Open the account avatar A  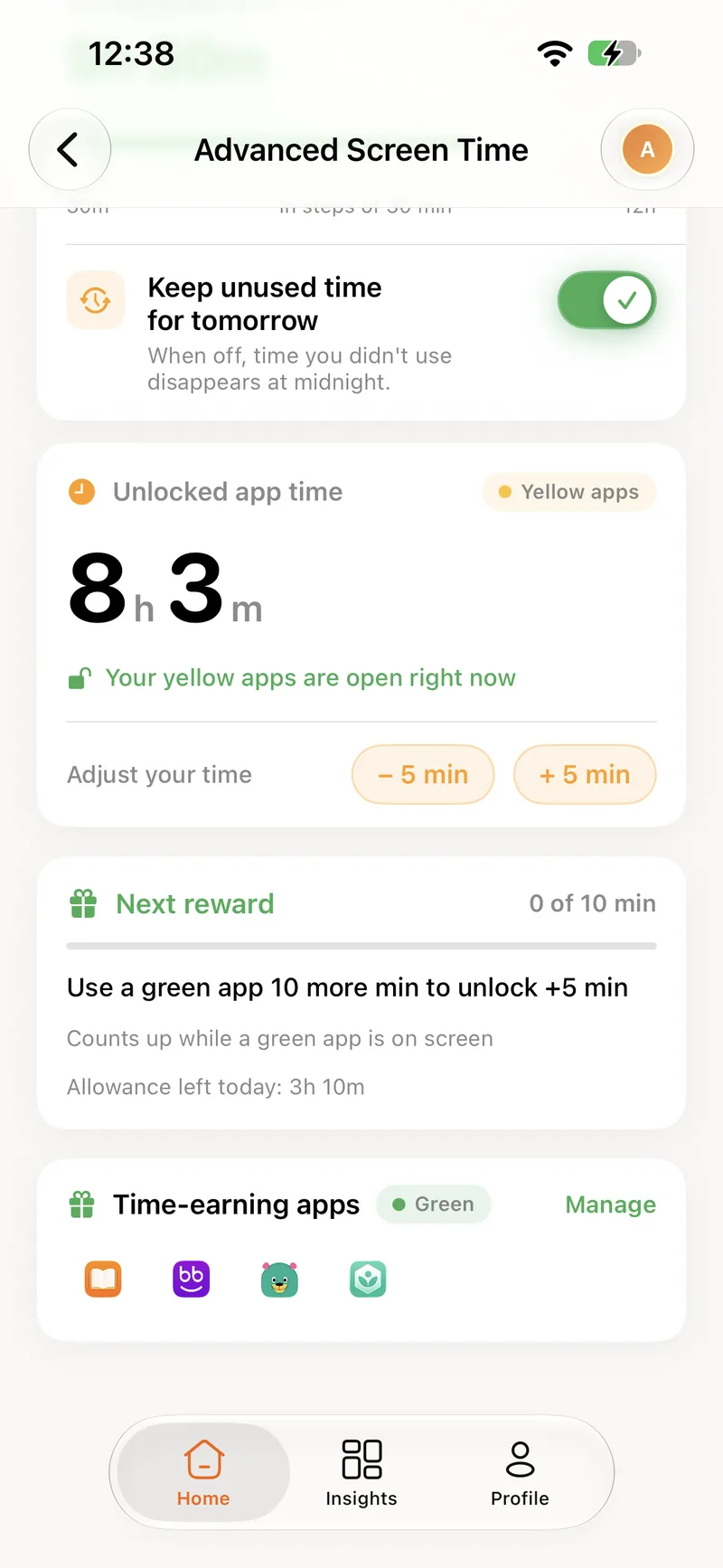tap(647, 149)
